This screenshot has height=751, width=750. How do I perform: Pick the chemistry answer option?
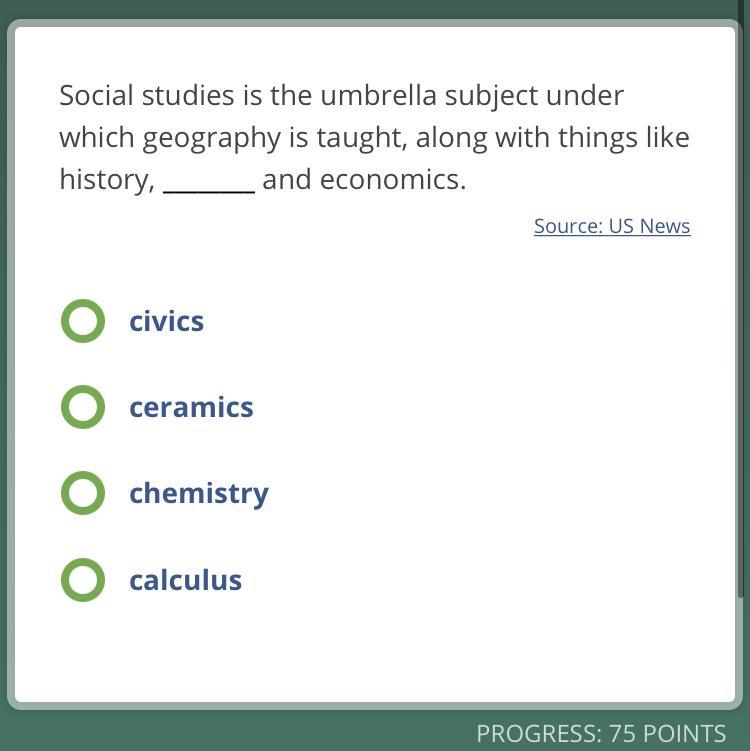coord(83,493)
